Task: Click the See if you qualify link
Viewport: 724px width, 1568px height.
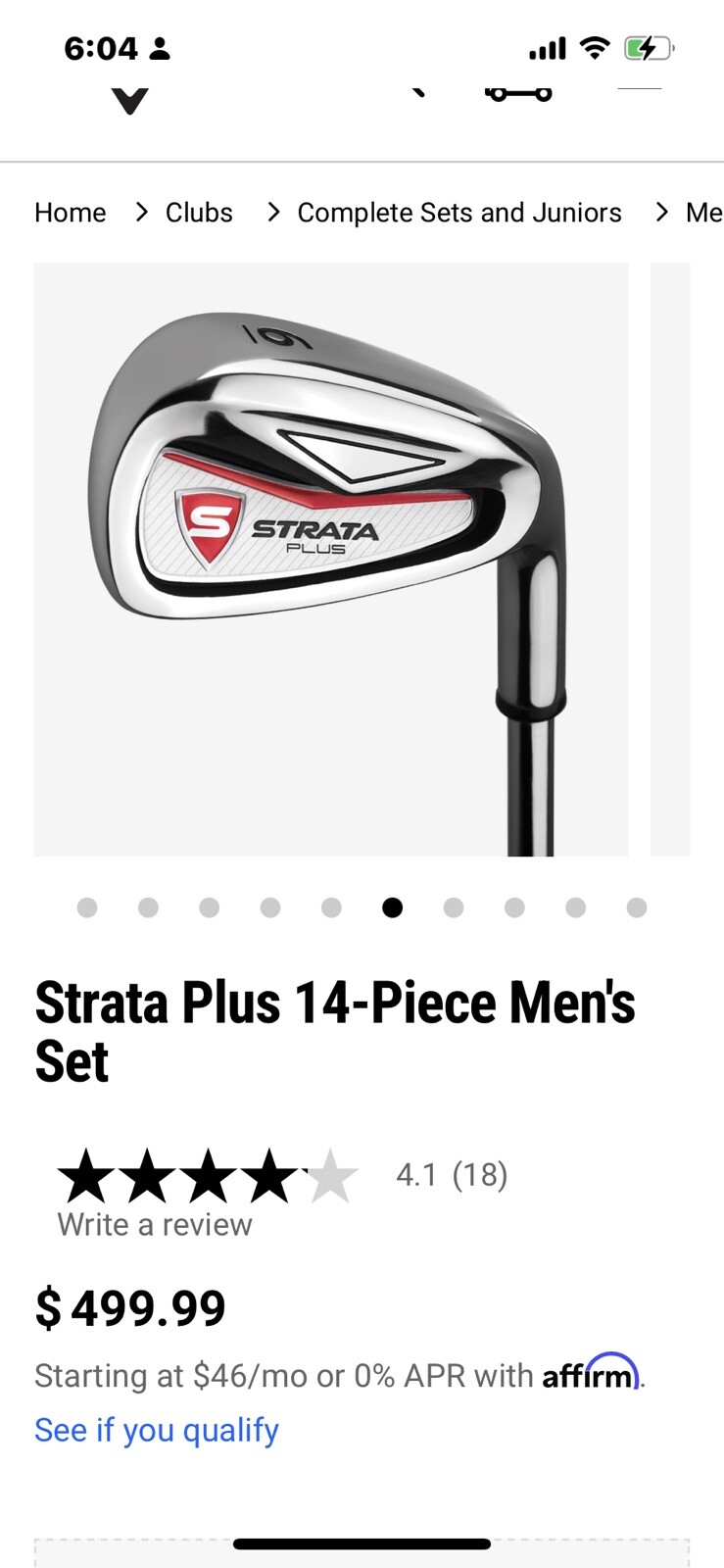Action: point(156,1429)
